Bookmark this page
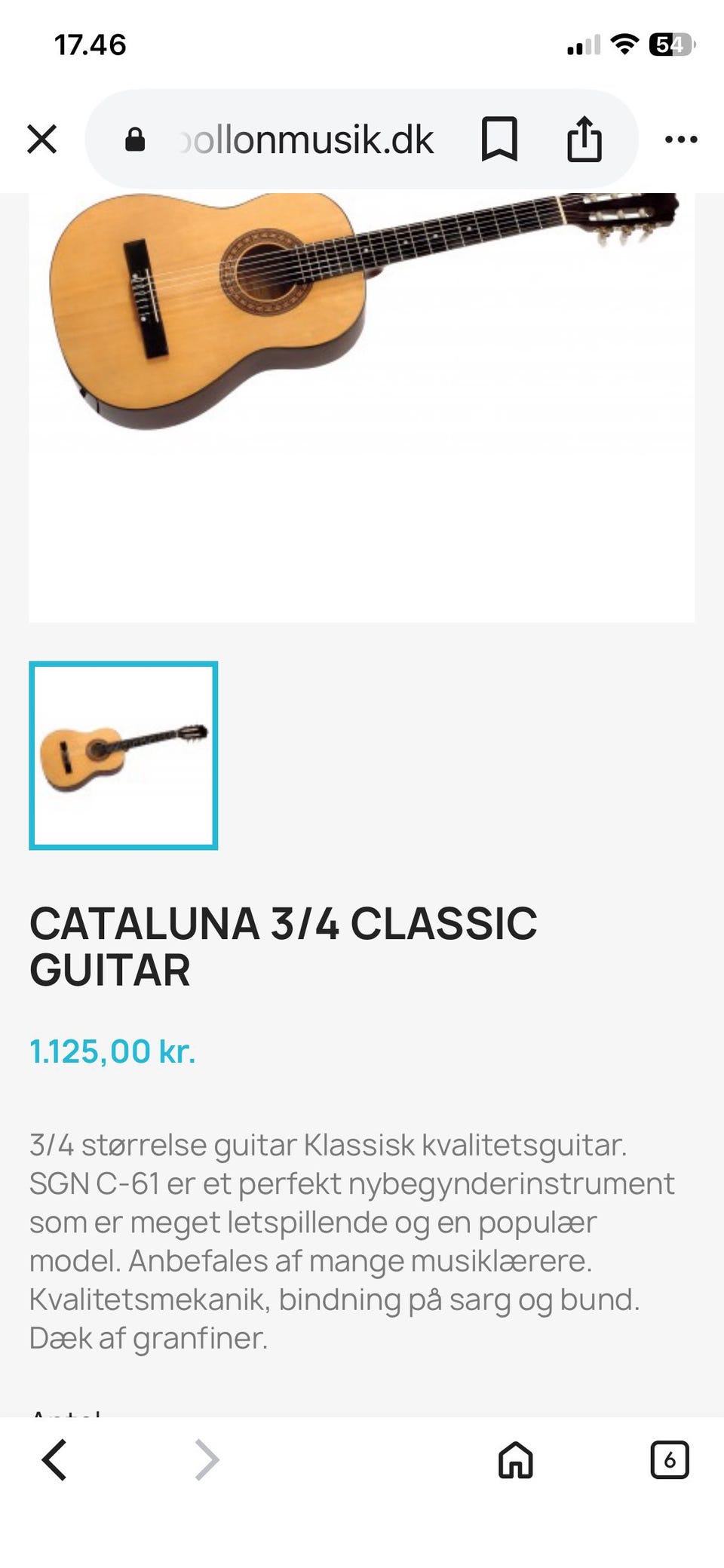724x1568 pixels. pyautogui.click(x=499, y=140)
